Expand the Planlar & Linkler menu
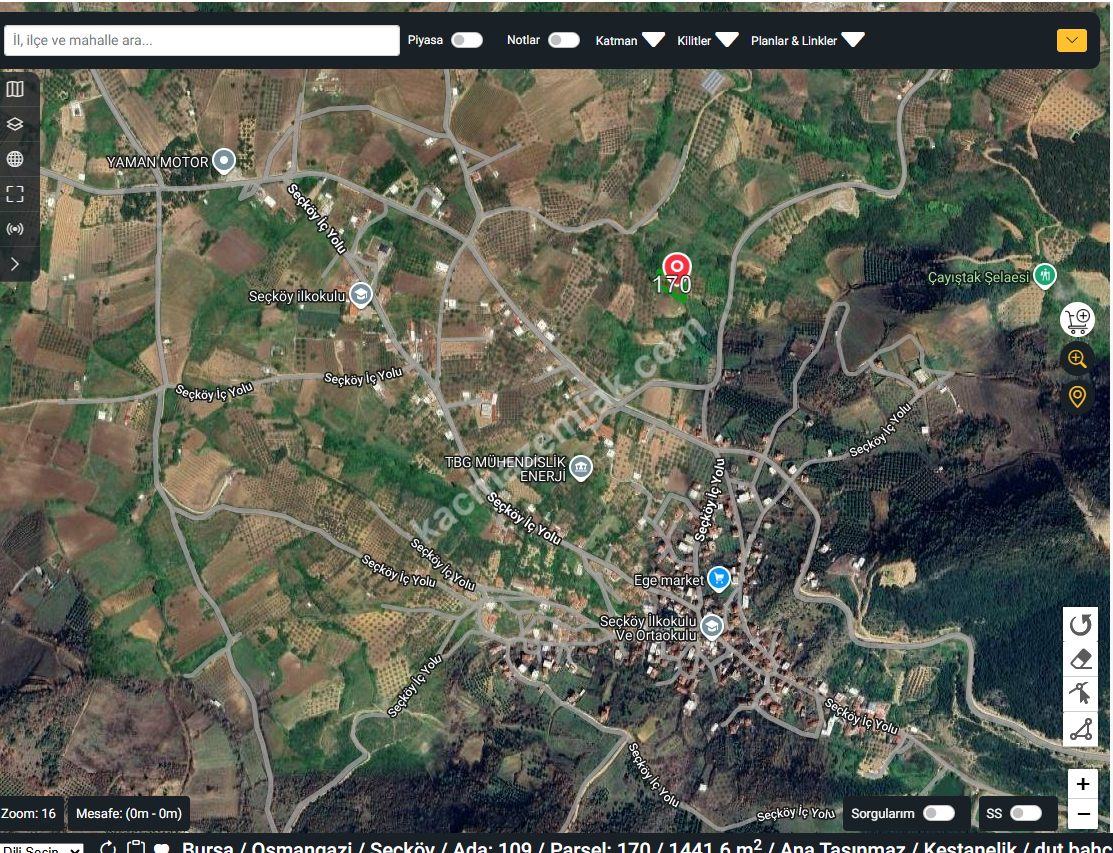Image resolution: width=1113 pixels, height=853 pixels. coord(852,40)
